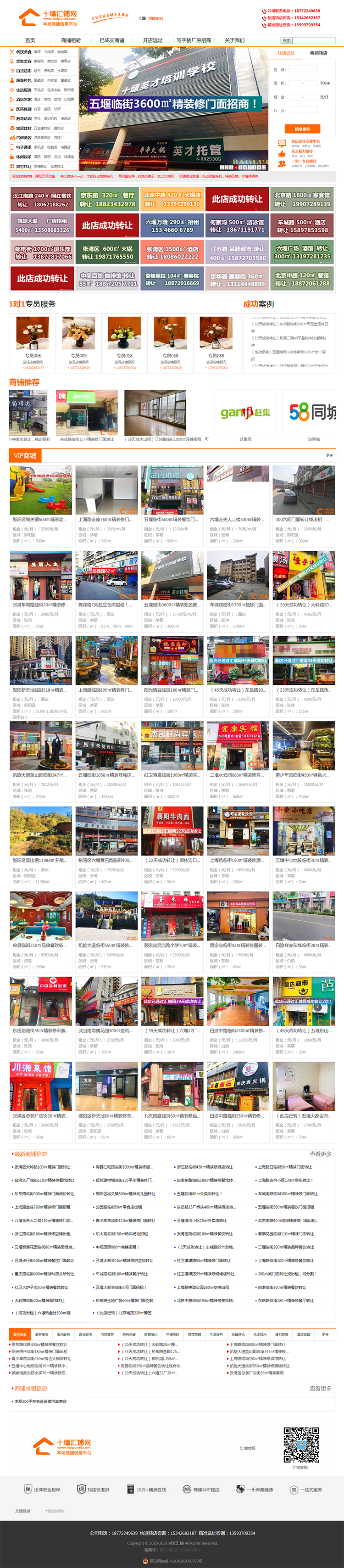Open 餐饮美食 category in sidebar
Viewport: 344px width, 1568px height.
[x=24, y=52]
